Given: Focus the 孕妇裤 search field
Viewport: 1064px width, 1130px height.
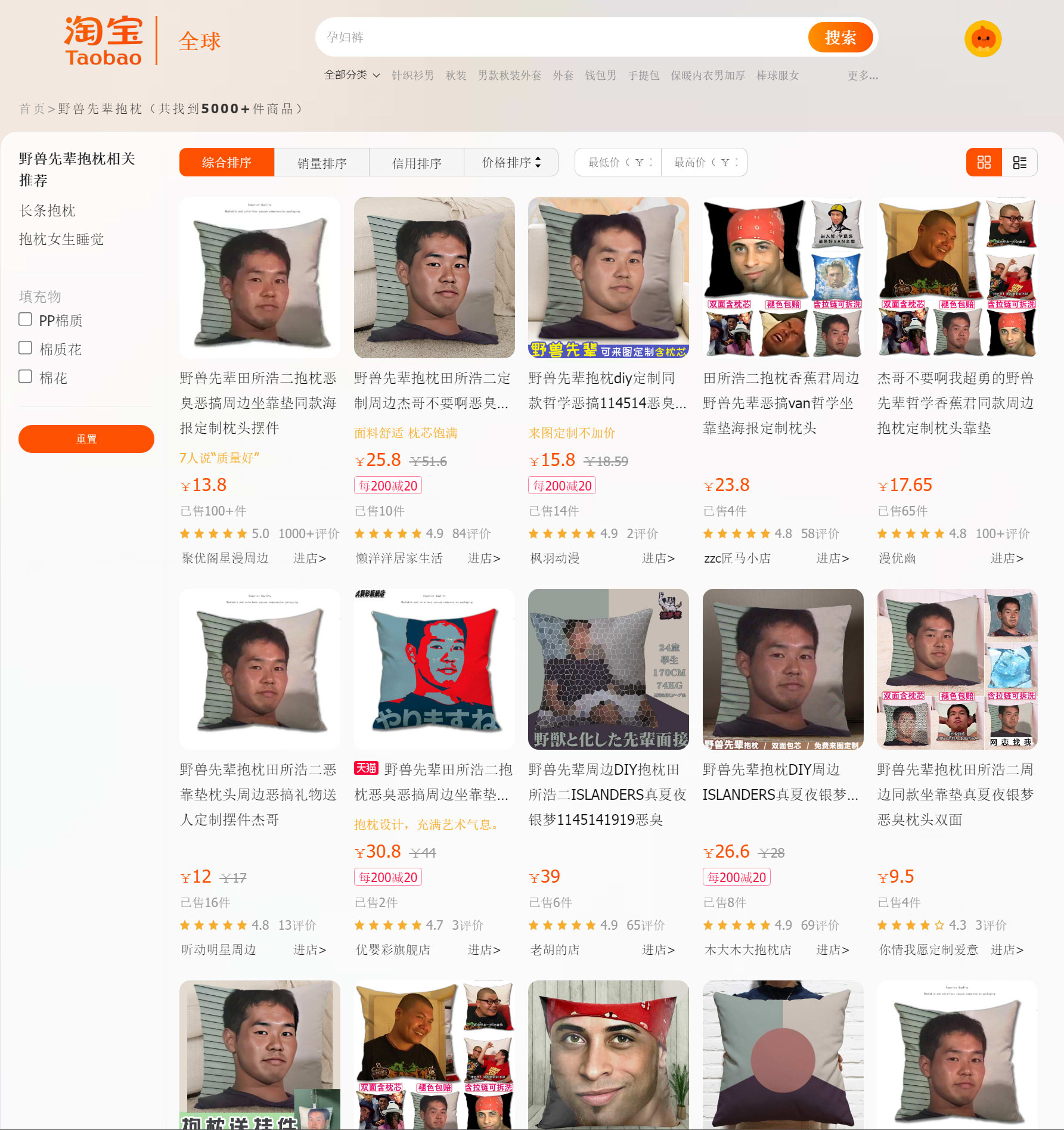Looking at the screenshot, I should point(560,38).
